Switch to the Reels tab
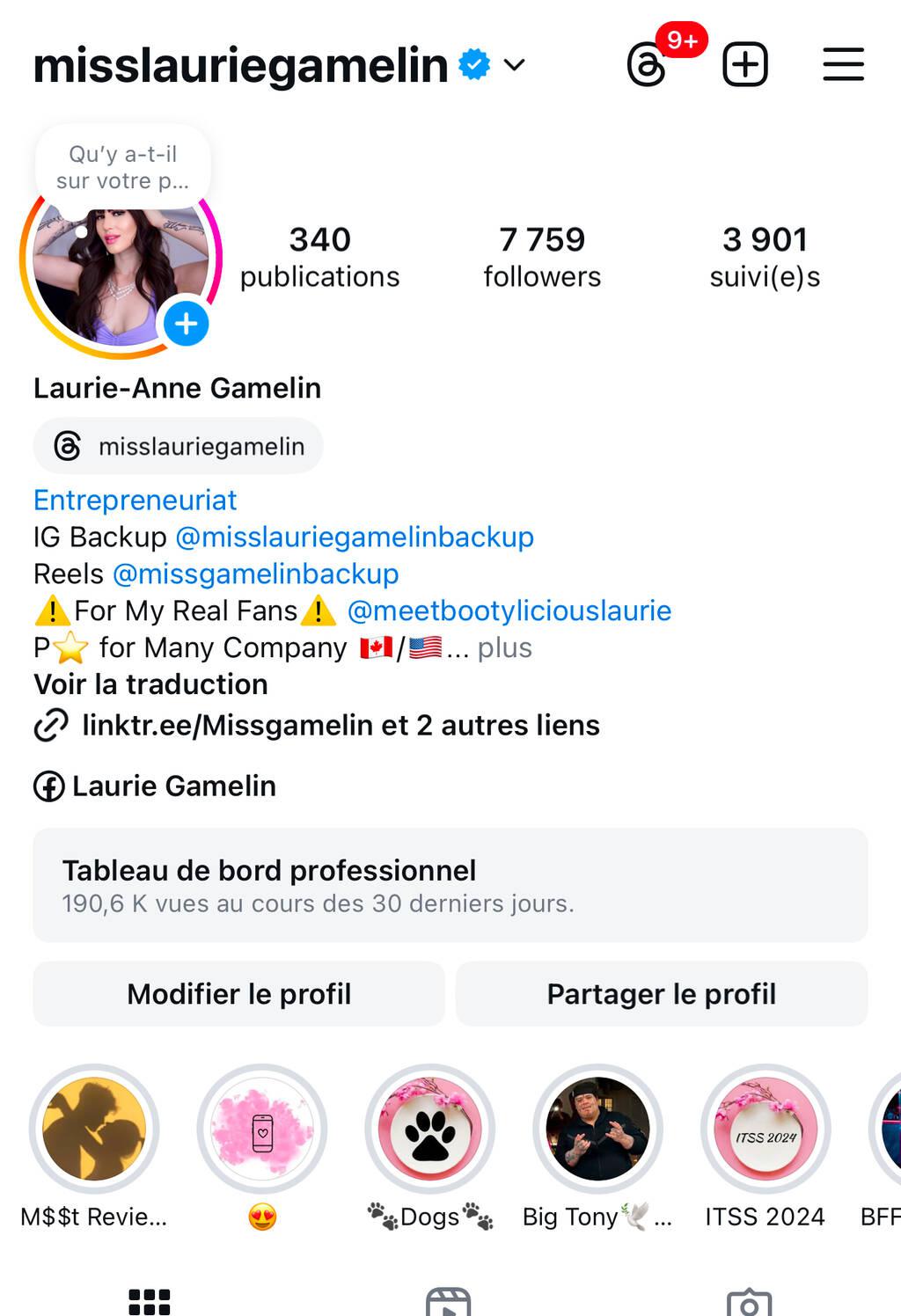This screenshot has height=1316, width=901. pyautogui.click(x=448, y=1302)
